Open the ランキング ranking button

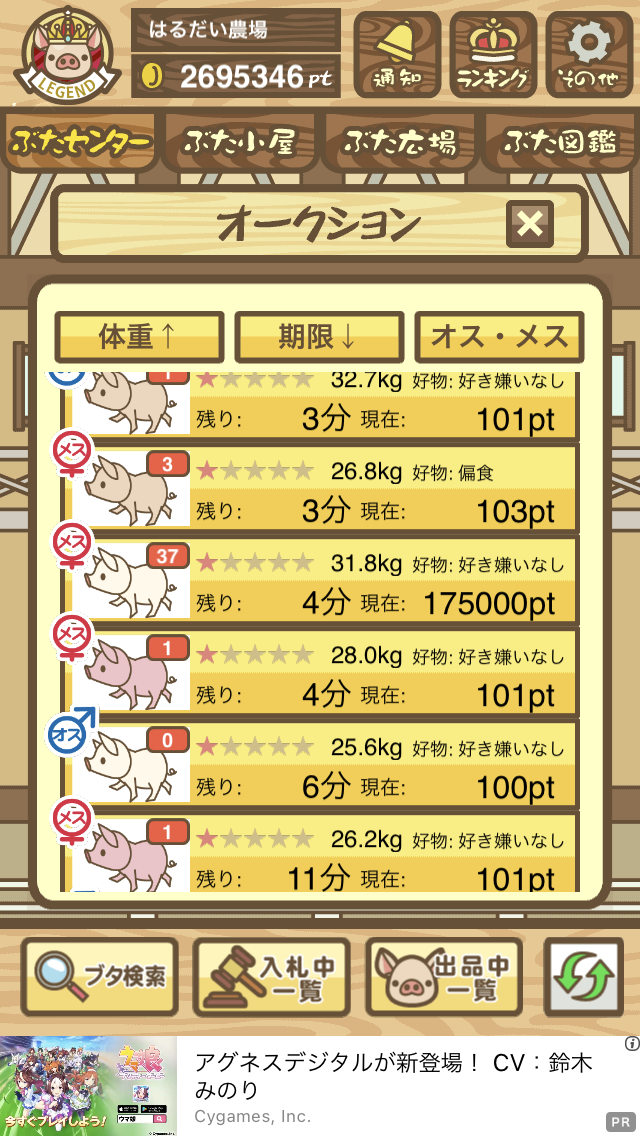[x=493, y=54]
